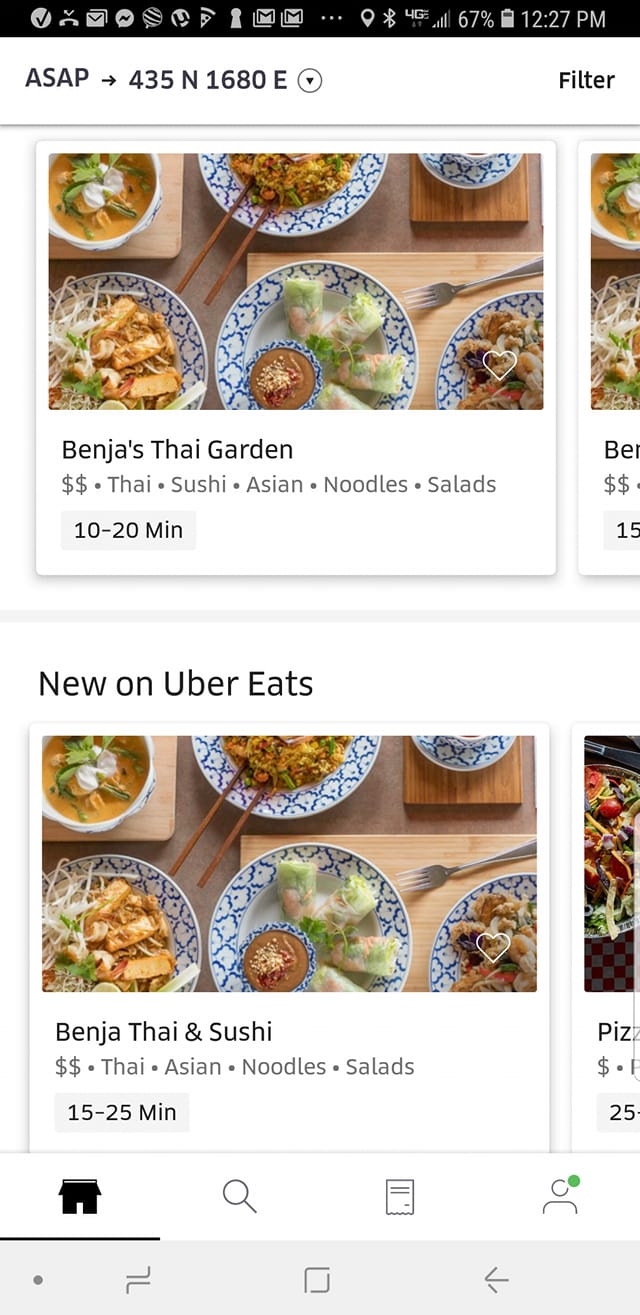Open the ASAP delivery address dropdown
640x1315 pixels.
pyautogui.click(x=310, y=81)
